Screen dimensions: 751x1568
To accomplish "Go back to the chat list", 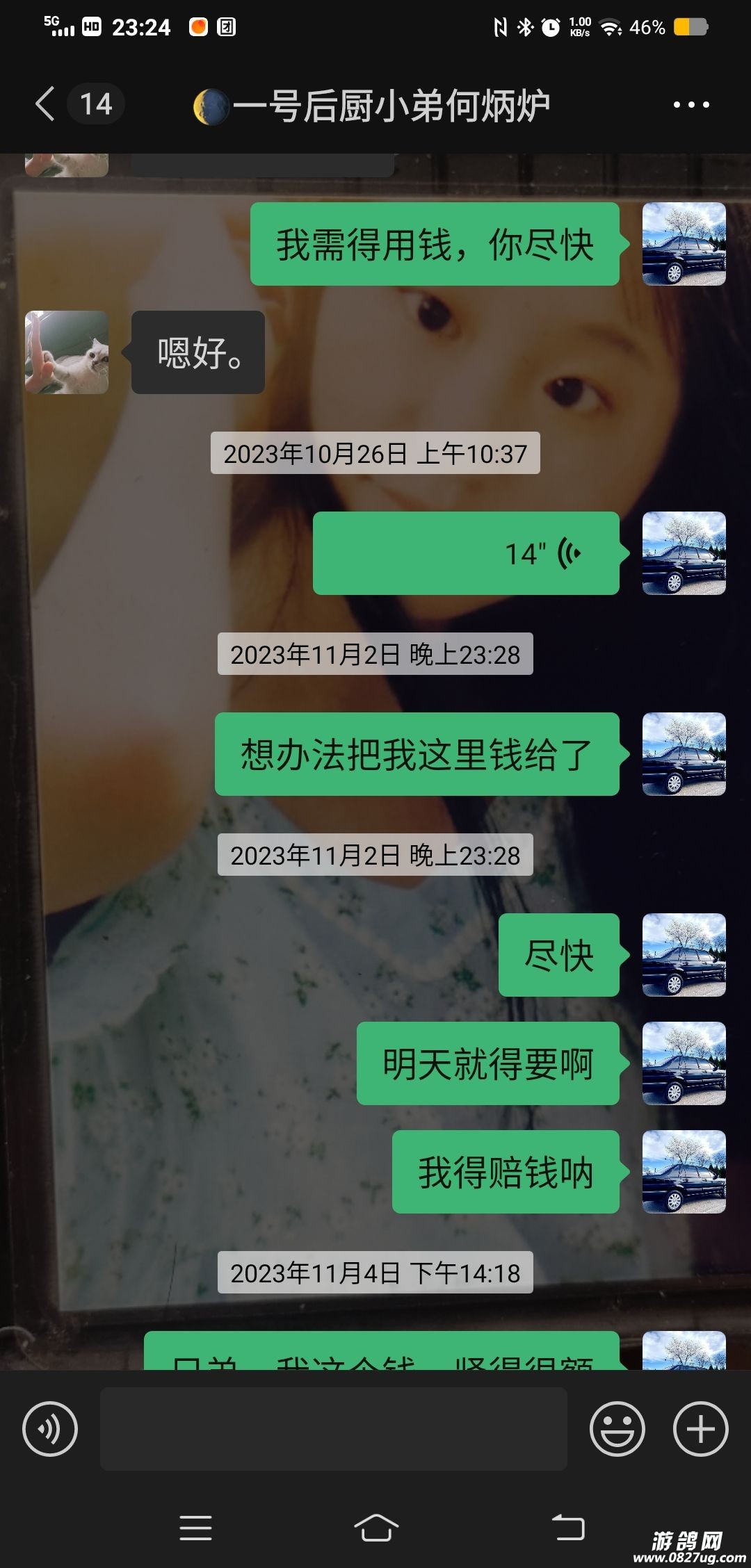I will pyautogui.click(x=46, y=104).
